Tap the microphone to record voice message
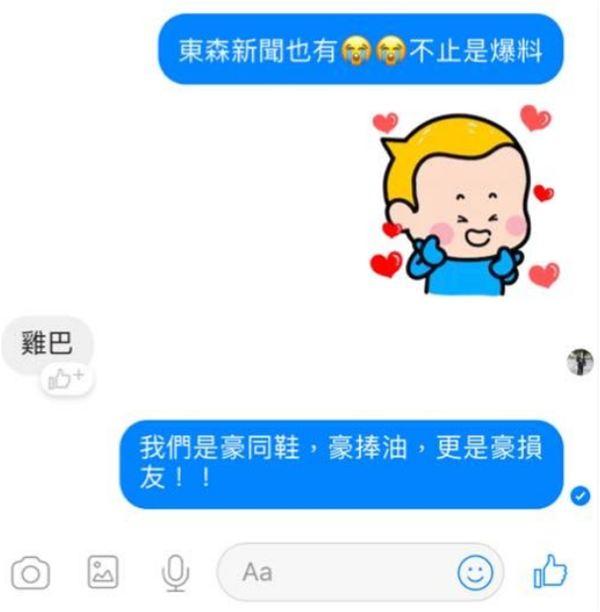 [175, 572]
